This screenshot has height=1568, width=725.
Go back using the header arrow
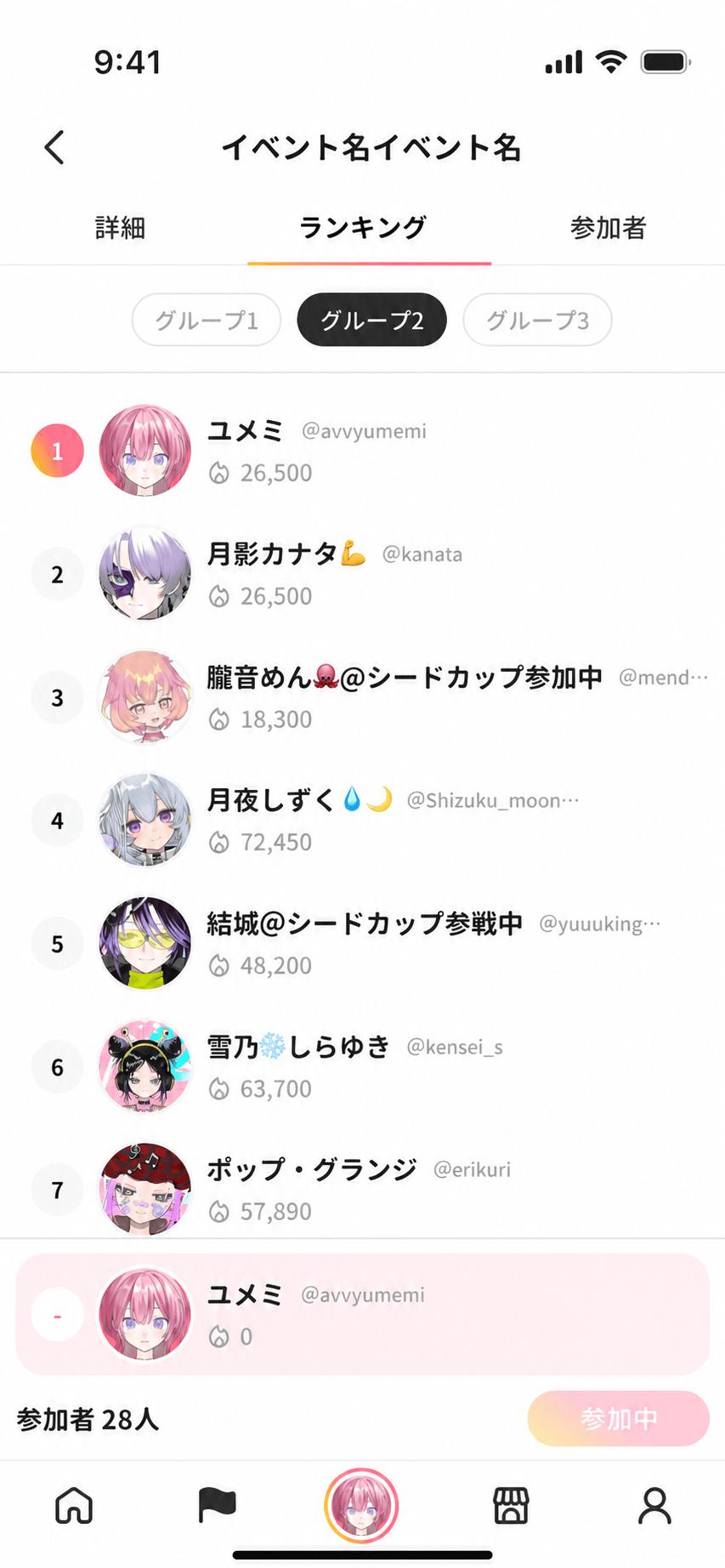click(54, 147)
